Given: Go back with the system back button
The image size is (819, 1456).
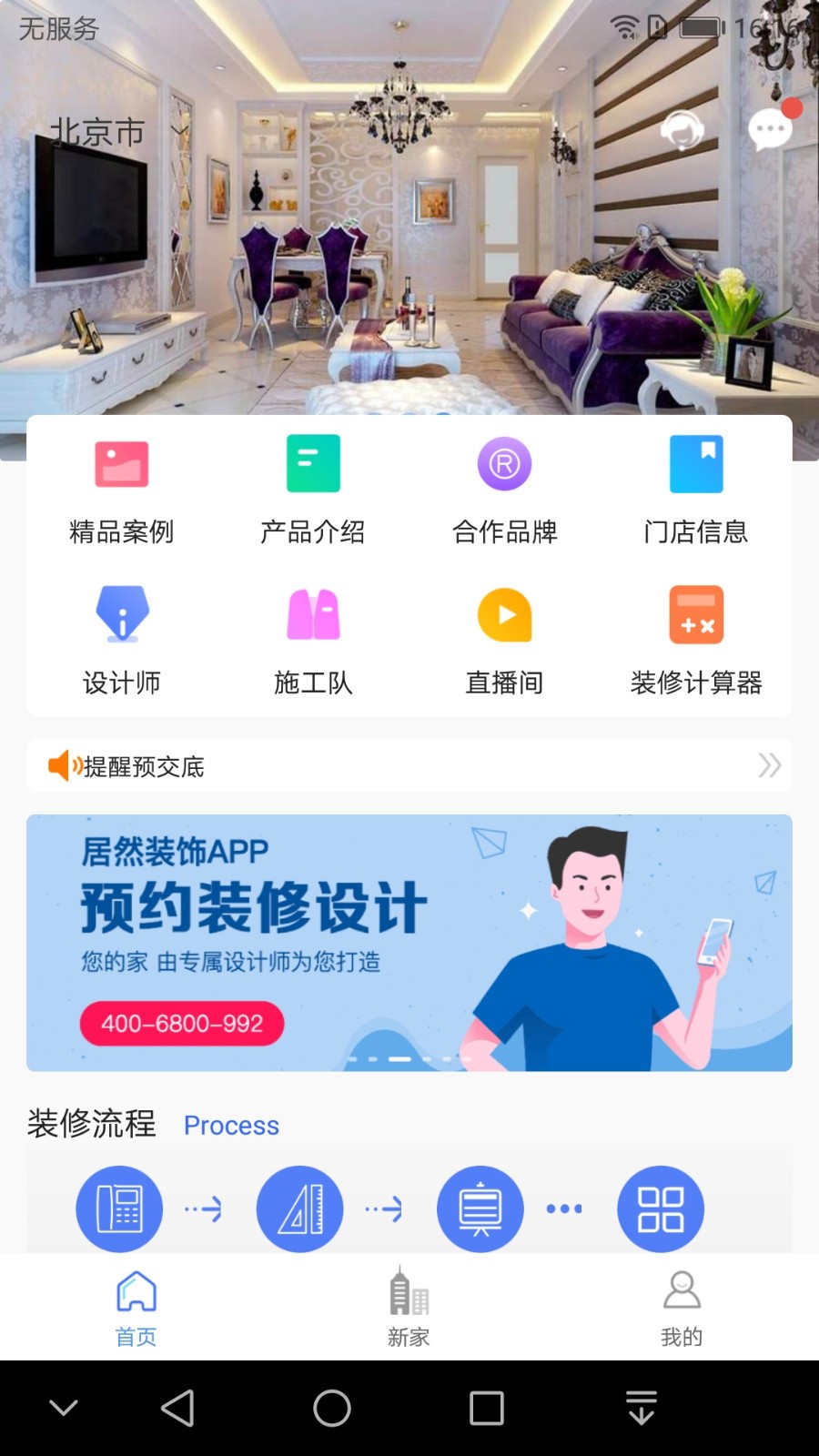Looking at the screenshot, I should (x=177, y=1408).
